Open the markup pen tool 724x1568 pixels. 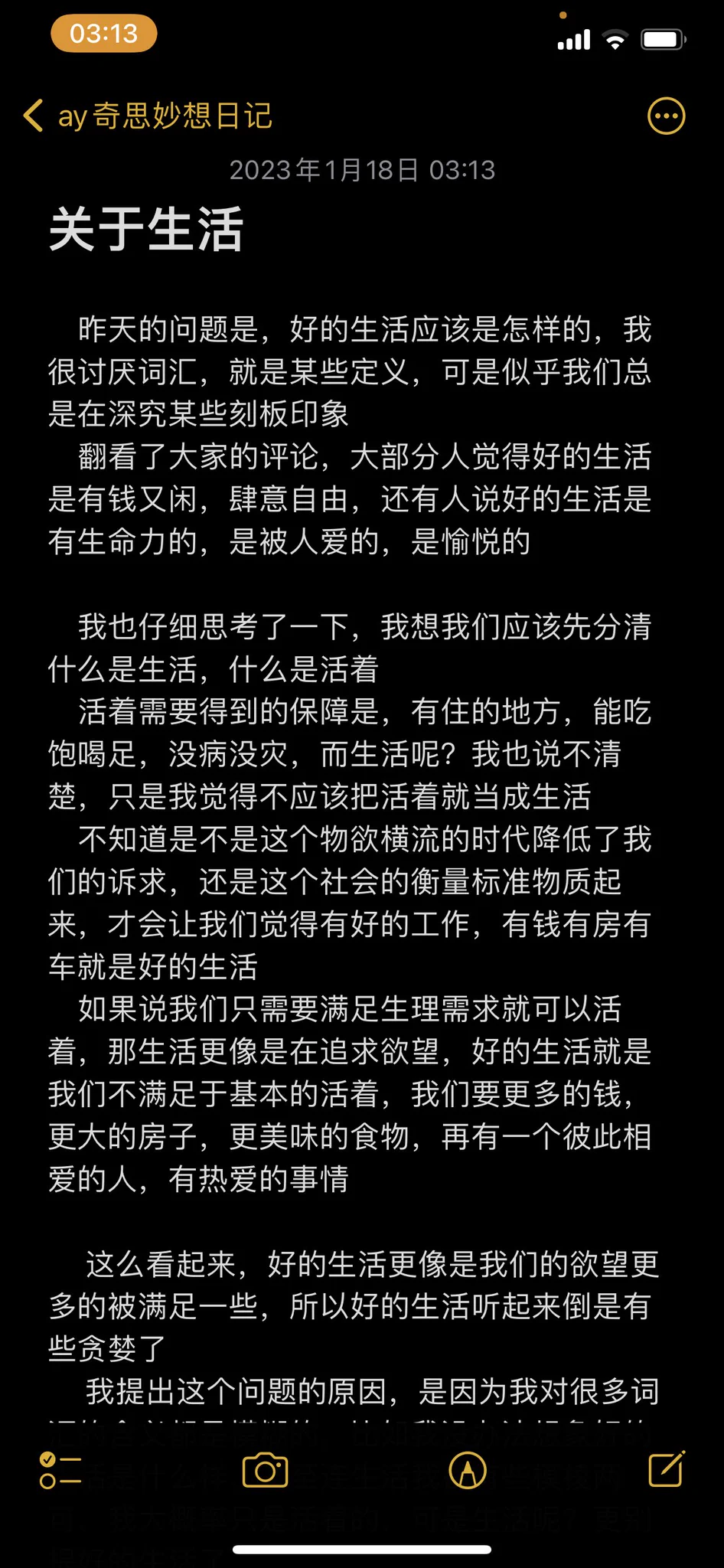tap(468, 1470)
